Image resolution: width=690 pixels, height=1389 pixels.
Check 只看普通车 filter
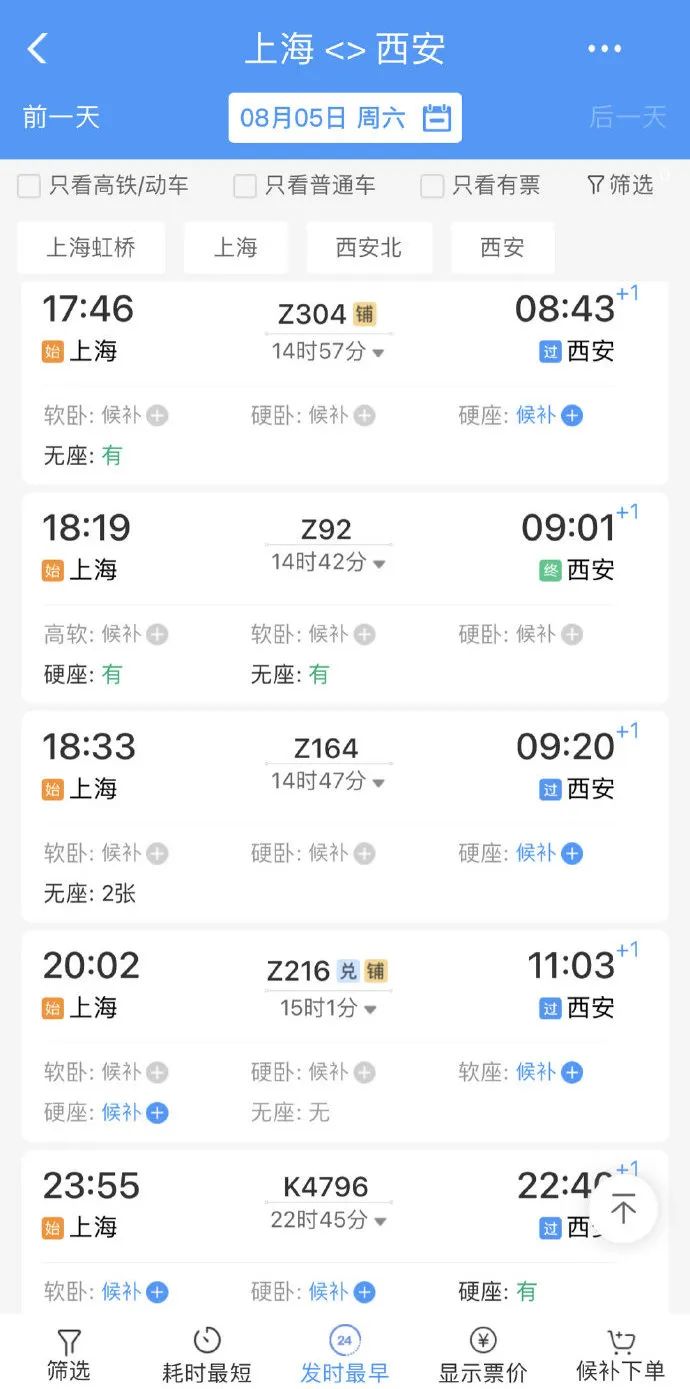point(245,185)
